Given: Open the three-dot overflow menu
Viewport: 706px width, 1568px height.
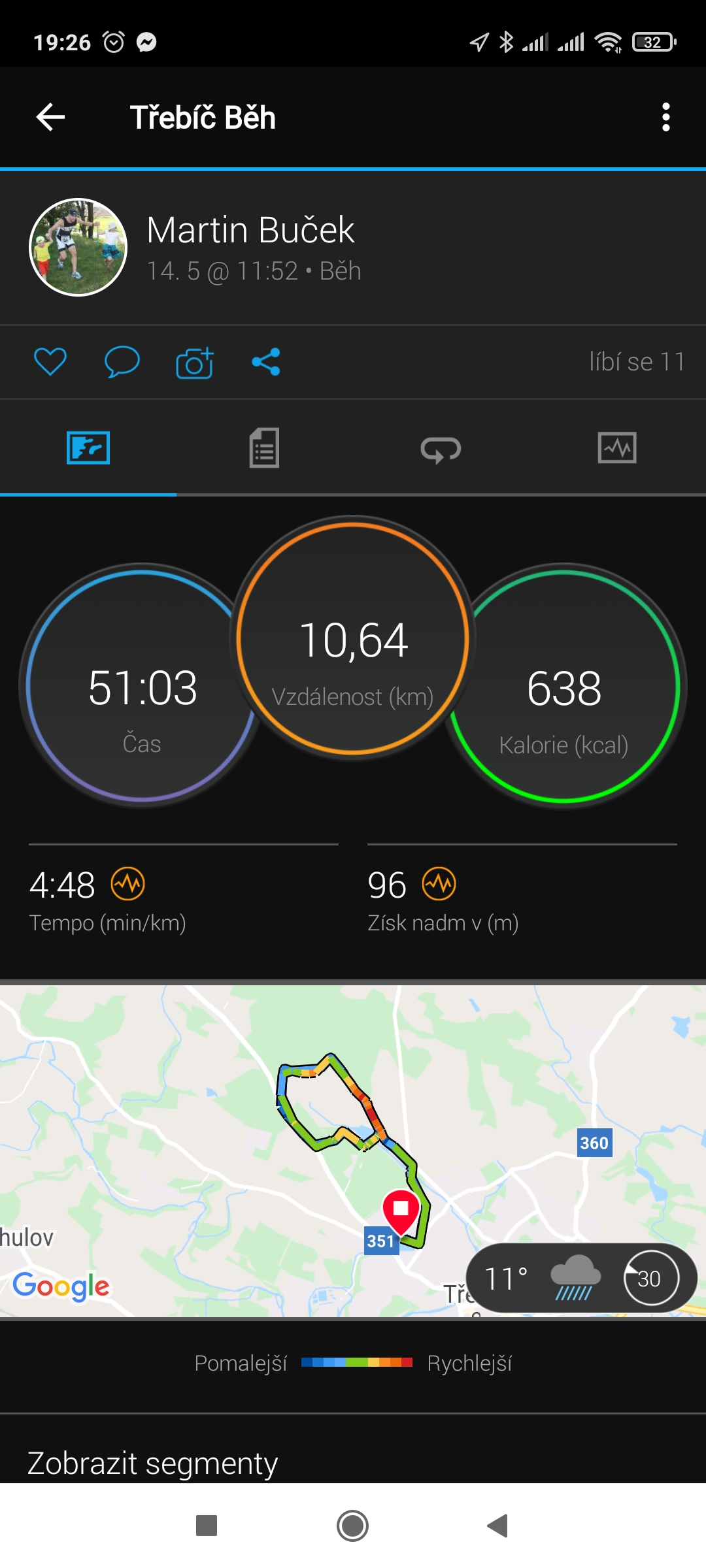Looking at the screenshot, I should coord(665,118).
